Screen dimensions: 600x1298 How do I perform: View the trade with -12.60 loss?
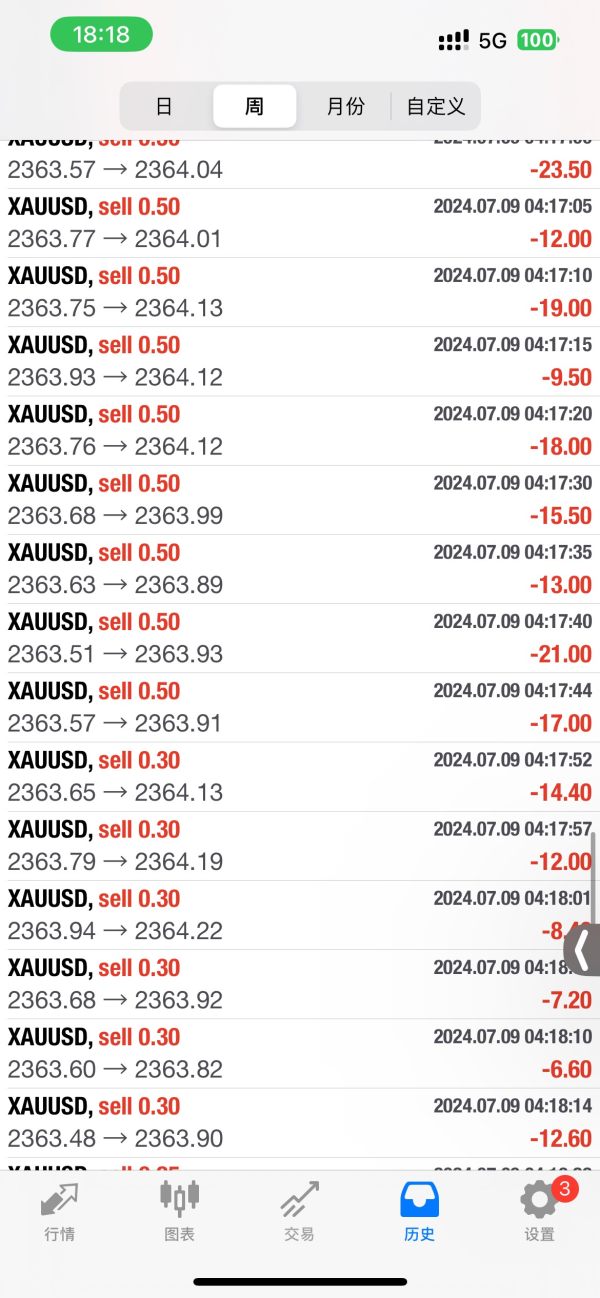300,1122
